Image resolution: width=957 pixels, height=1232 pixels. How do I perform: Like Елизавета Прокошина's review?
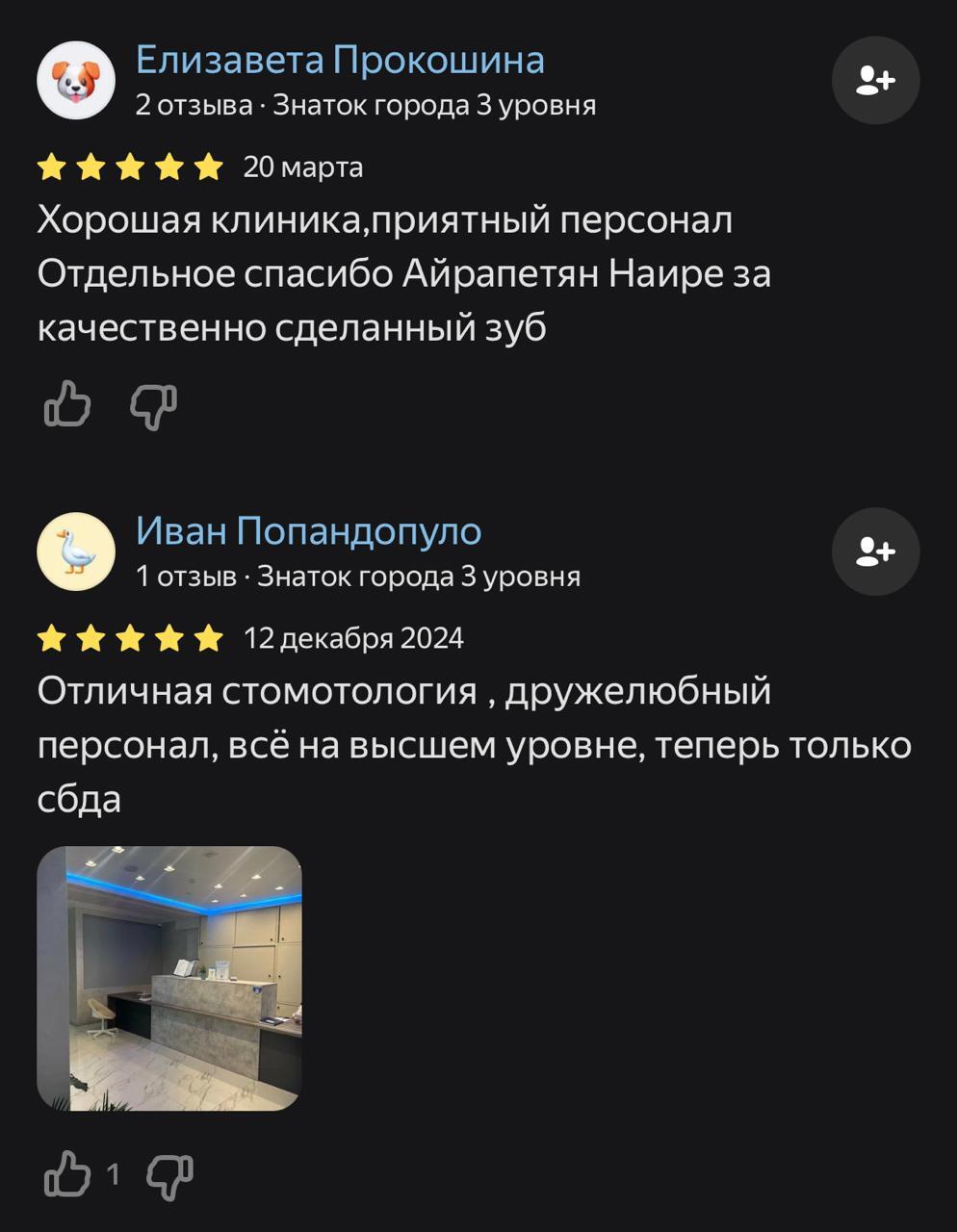[x=67, y=404]
